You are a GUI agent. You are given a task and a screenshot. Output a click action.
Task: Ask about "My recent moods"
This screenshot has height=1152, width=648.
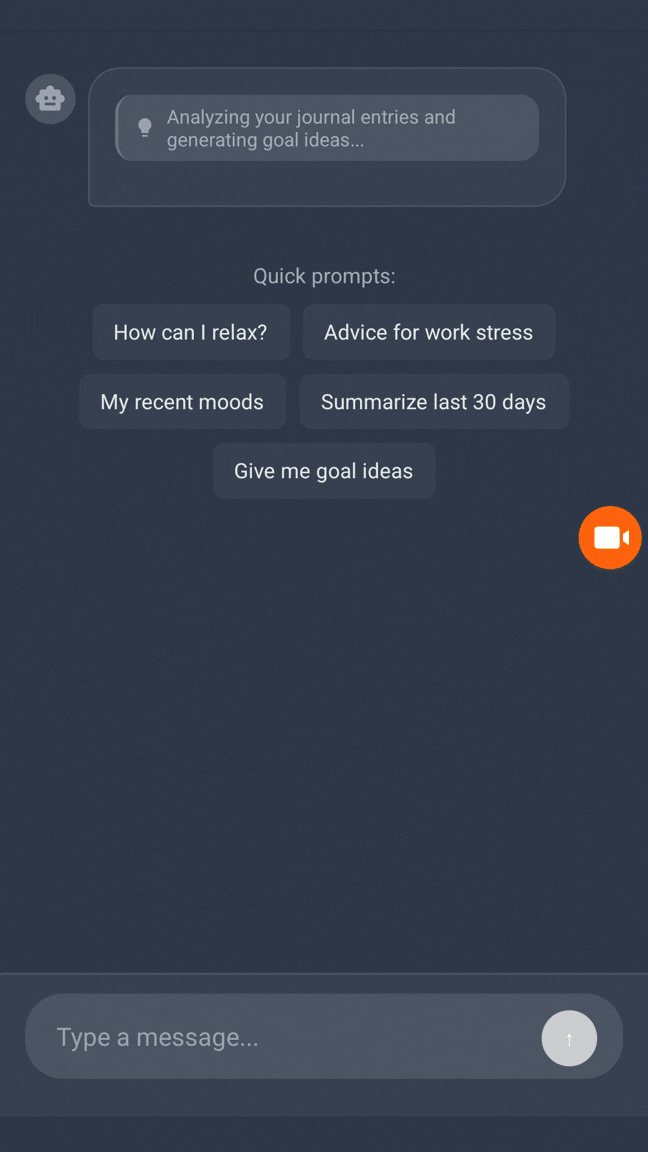click(x=182, y=402)
